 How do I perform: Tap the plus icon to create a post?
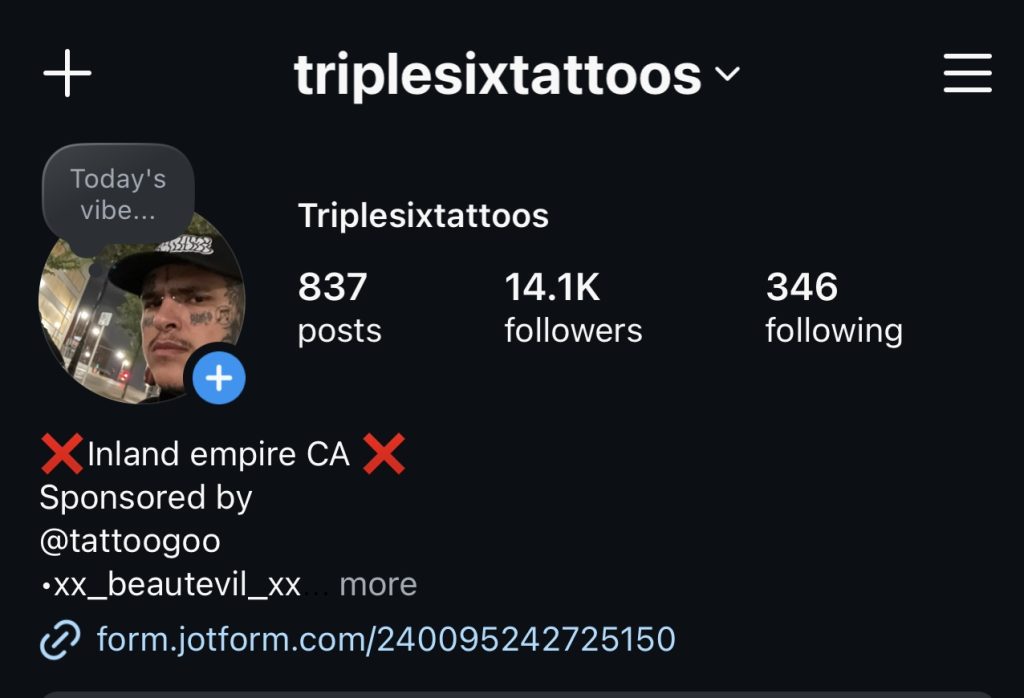tap(67, 75)
